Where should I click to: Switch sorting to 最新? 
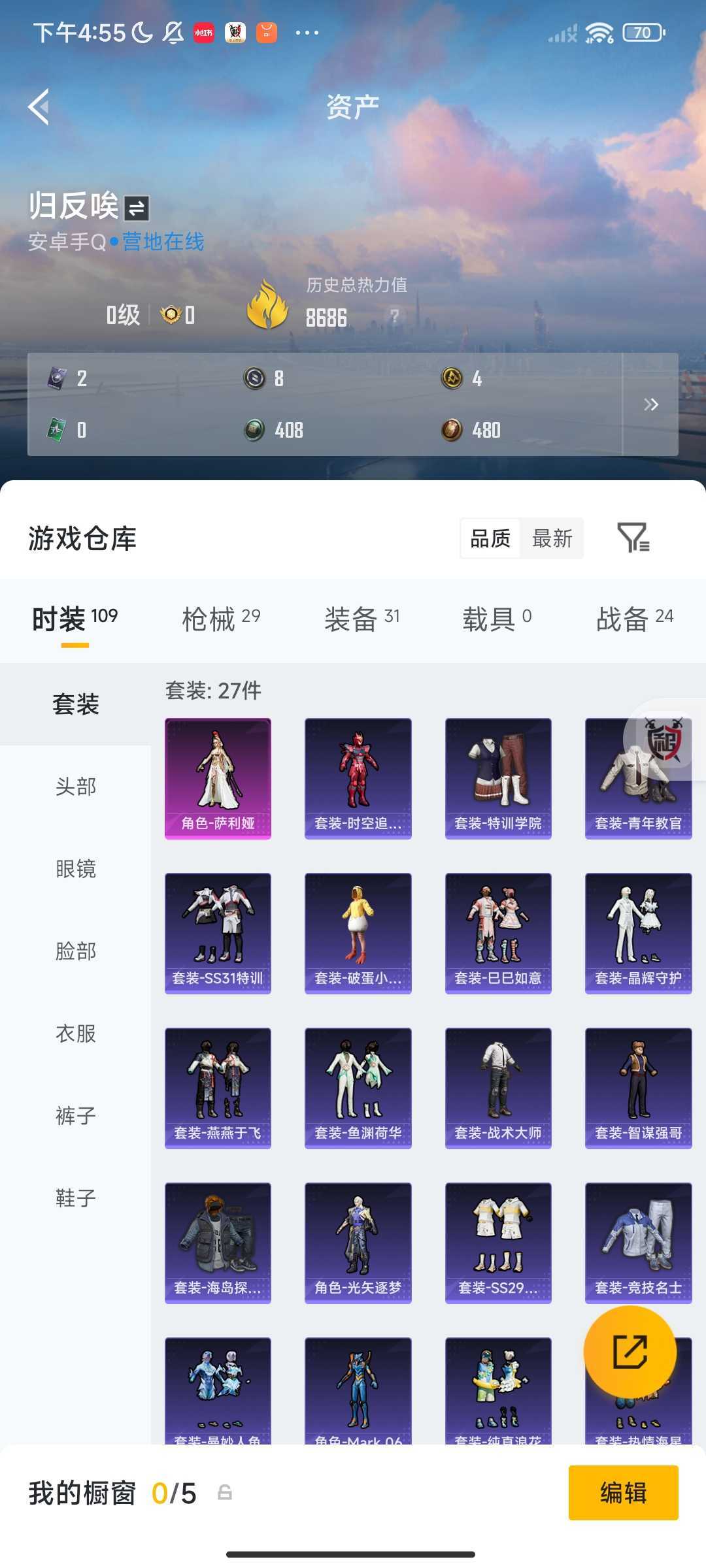552,538
